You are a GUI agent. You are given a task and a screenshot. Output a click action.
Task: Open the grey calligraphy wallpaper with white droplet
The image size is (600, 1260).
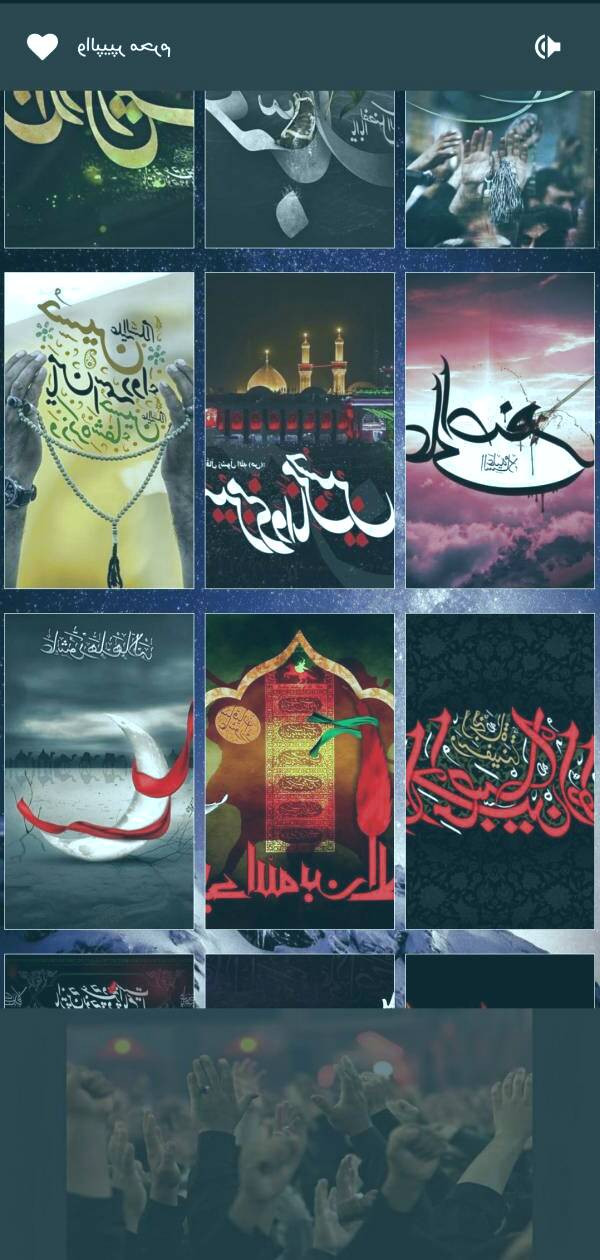point(300,168)
